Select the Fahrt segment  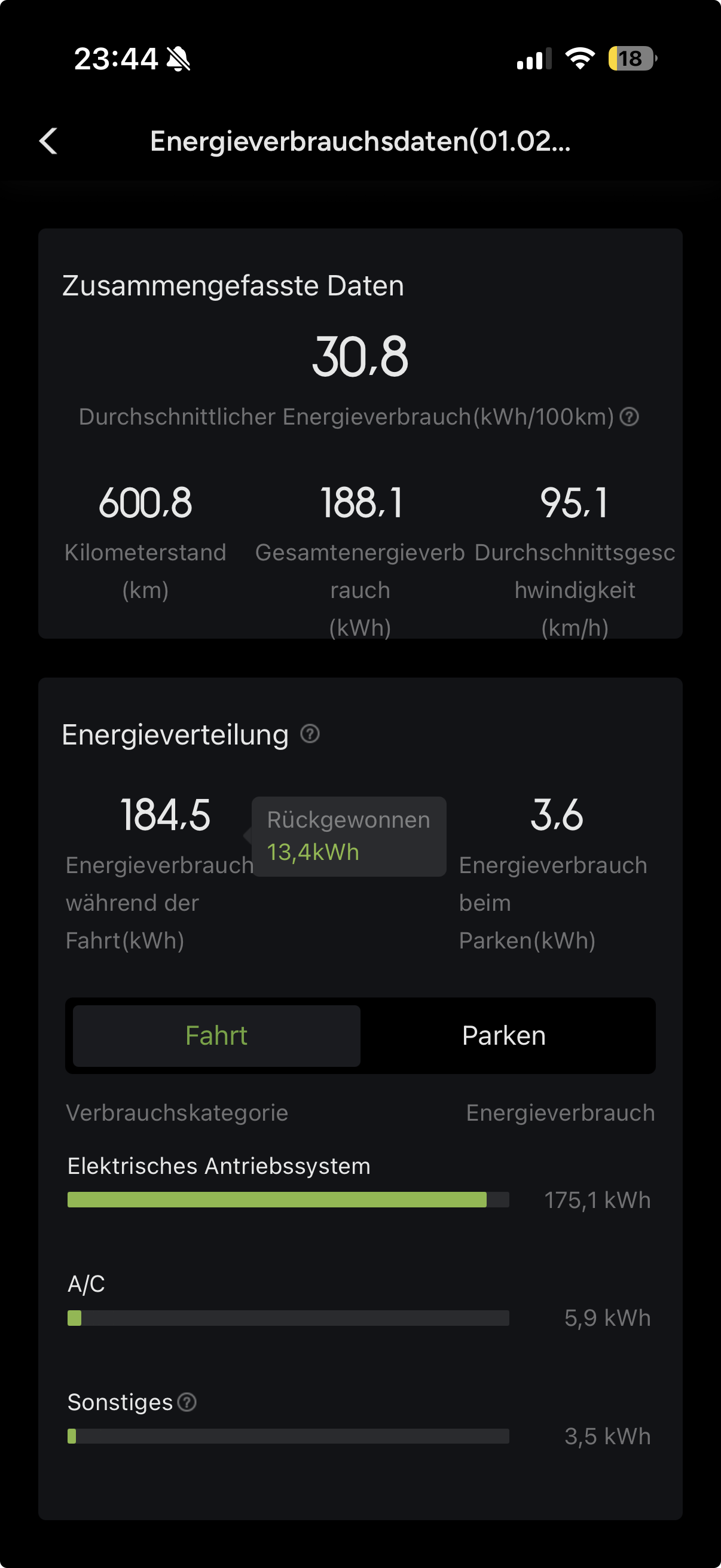(x=216, y=1035)
